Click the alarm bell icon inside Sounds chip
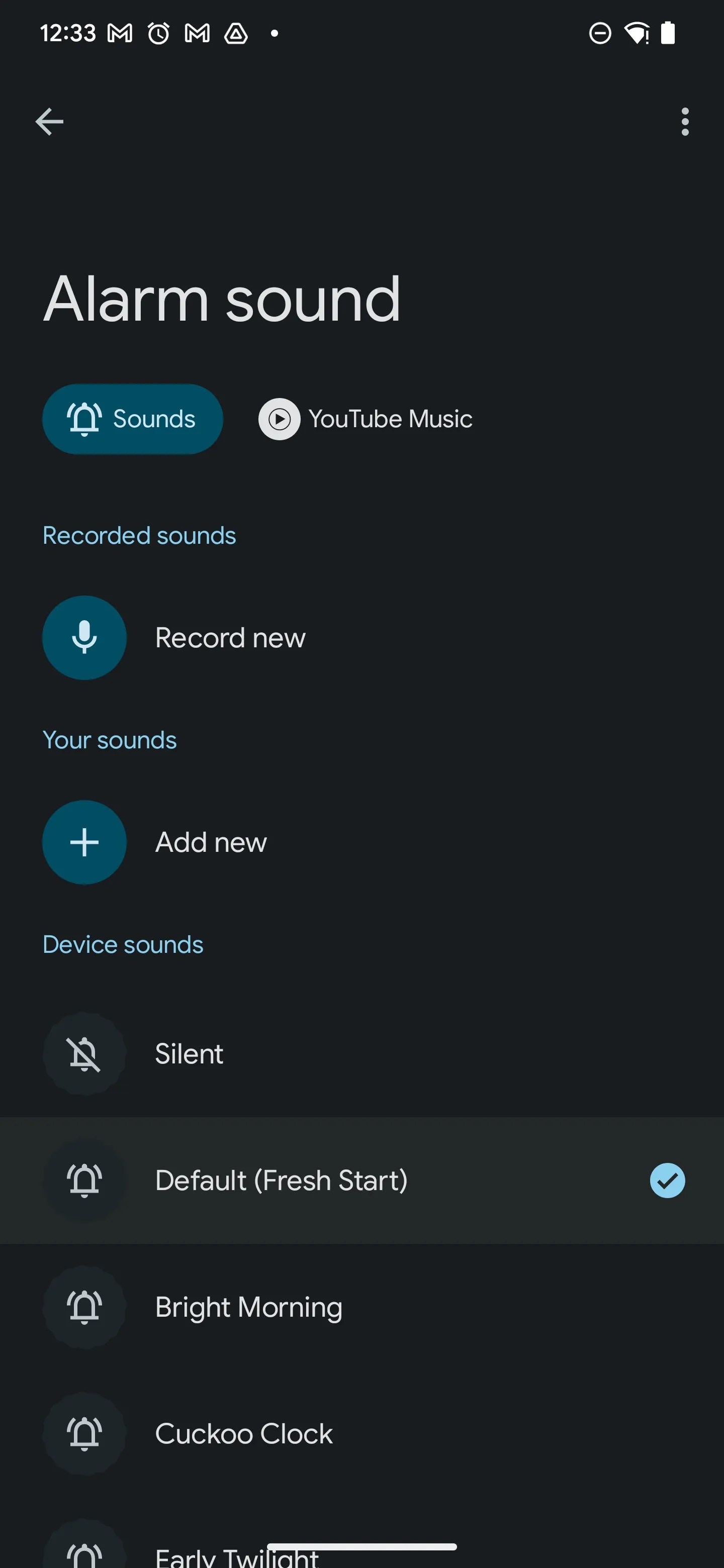Viewport: 724px width, 1568px height. tap(86, 419)
